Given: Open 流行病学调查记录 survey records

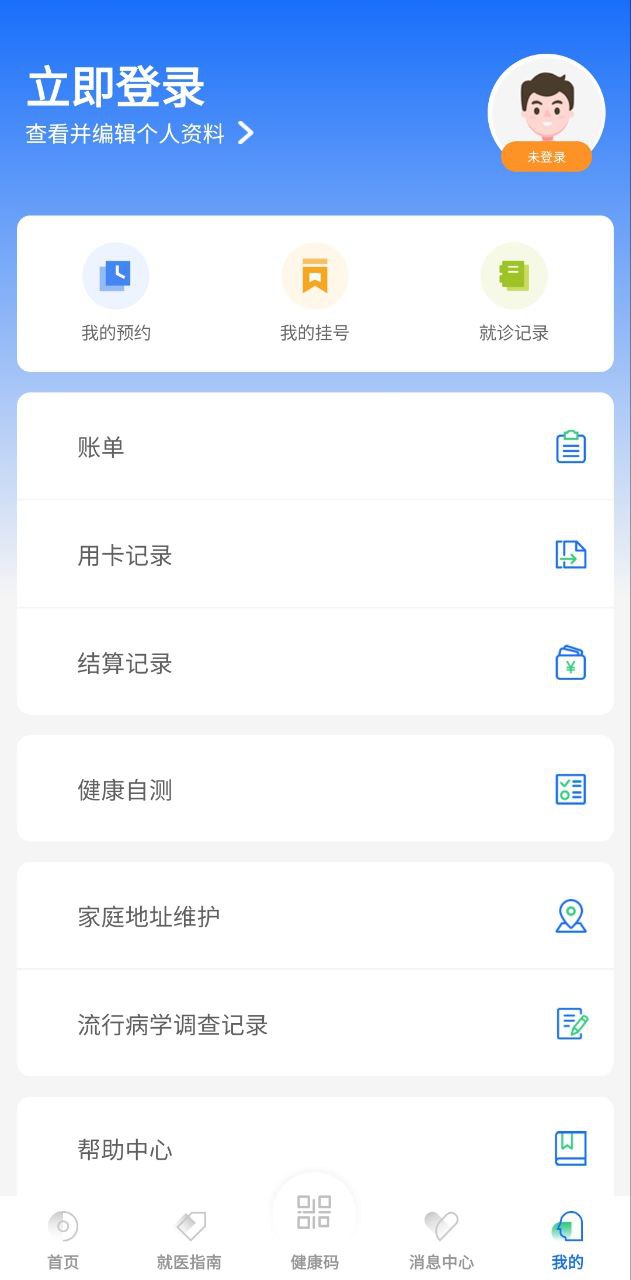Looking at the screenshot, I should tap(315, 1024).
